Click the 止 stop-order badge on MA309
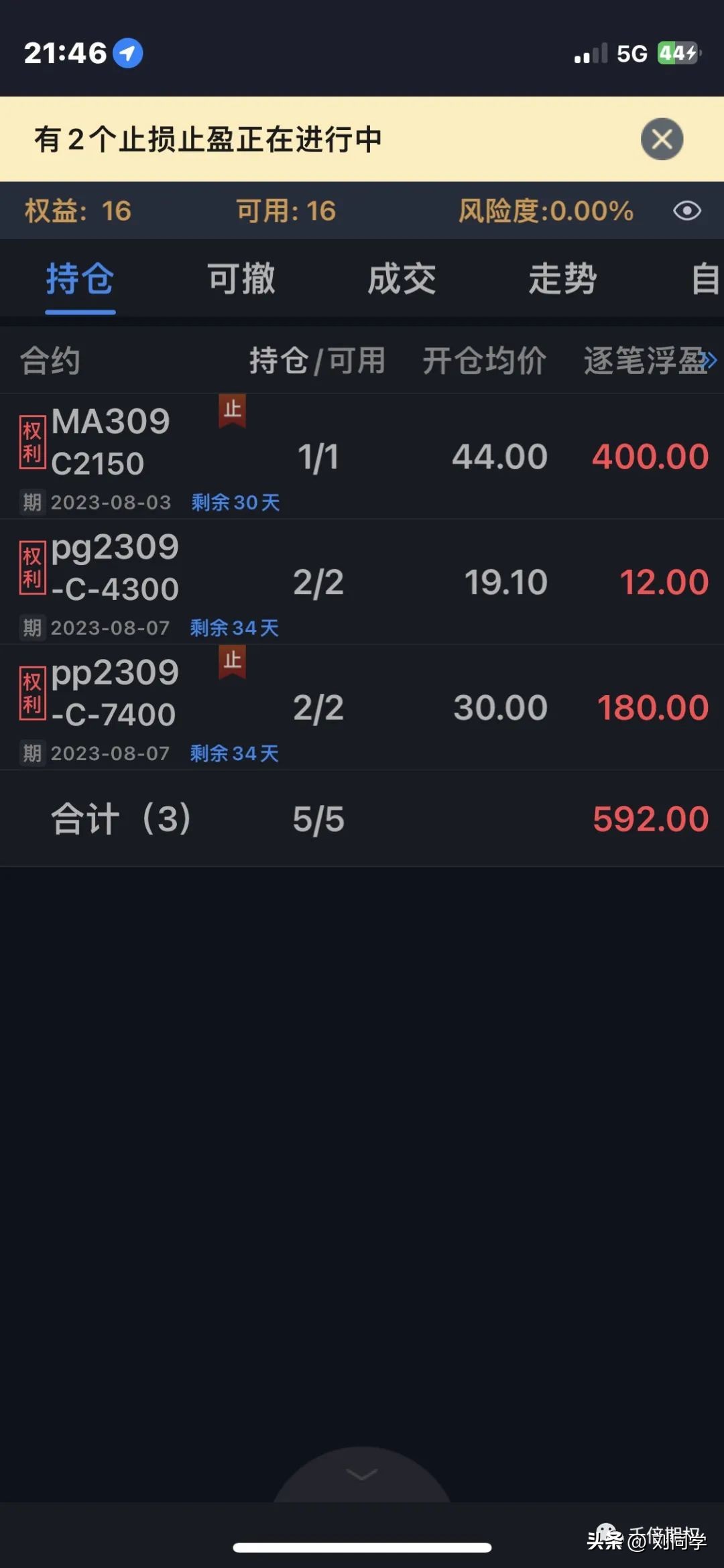 231,412
